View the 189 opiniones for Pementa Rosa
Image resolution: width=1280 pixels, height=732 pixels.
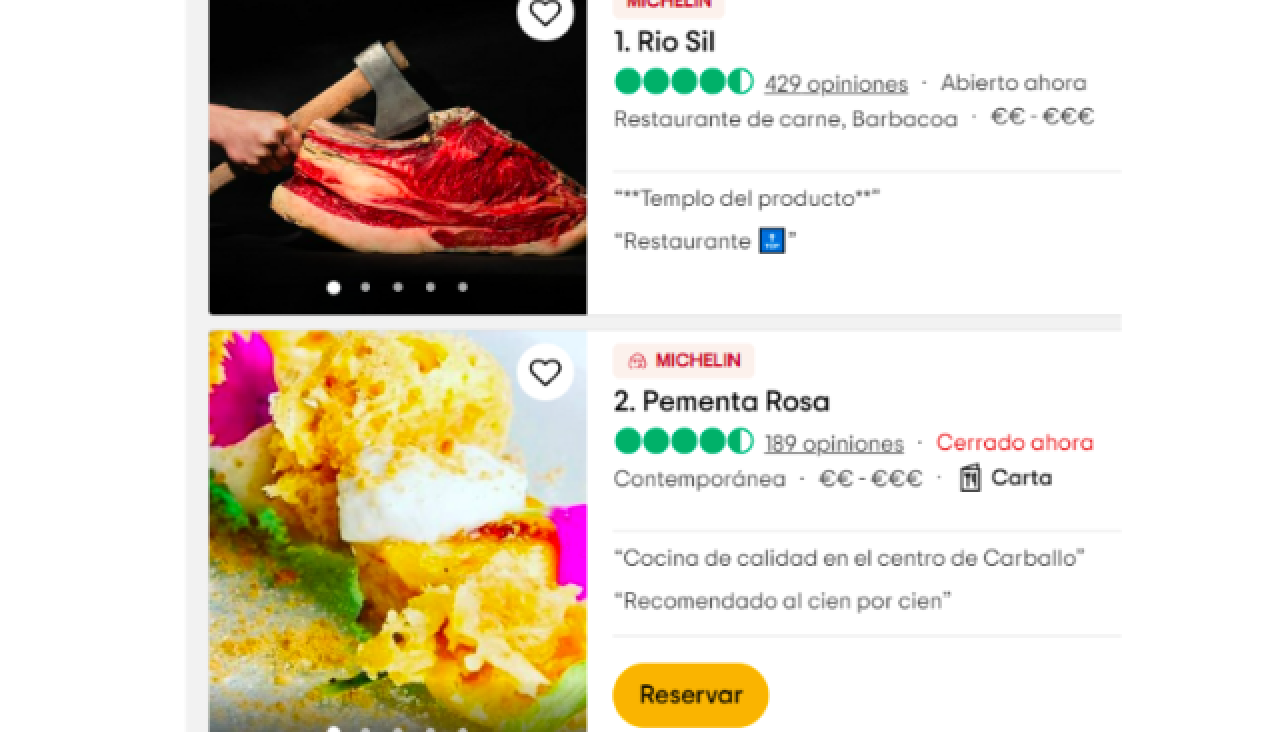(833, 443)
